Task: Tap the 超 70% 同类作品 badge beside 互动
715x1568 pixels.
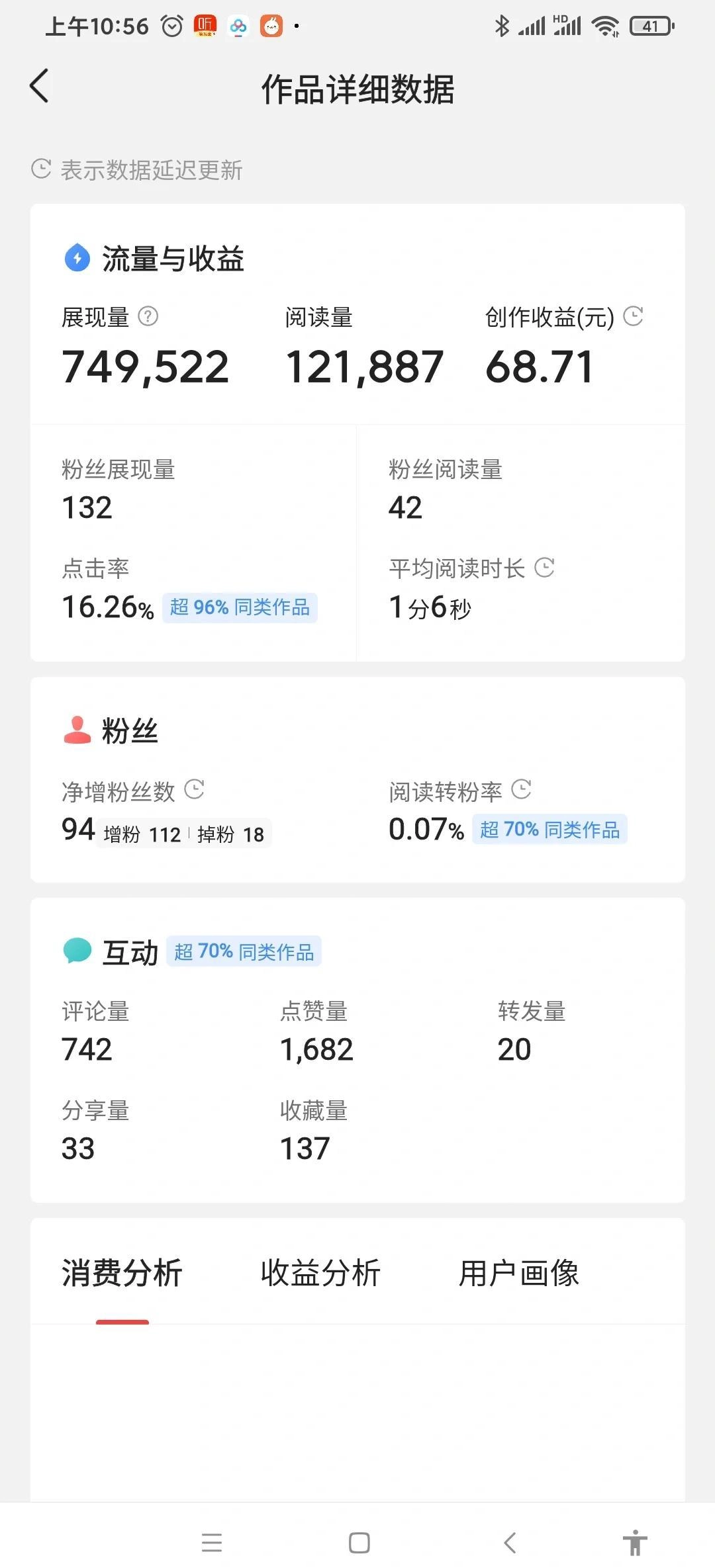Action: pos(244,951)
